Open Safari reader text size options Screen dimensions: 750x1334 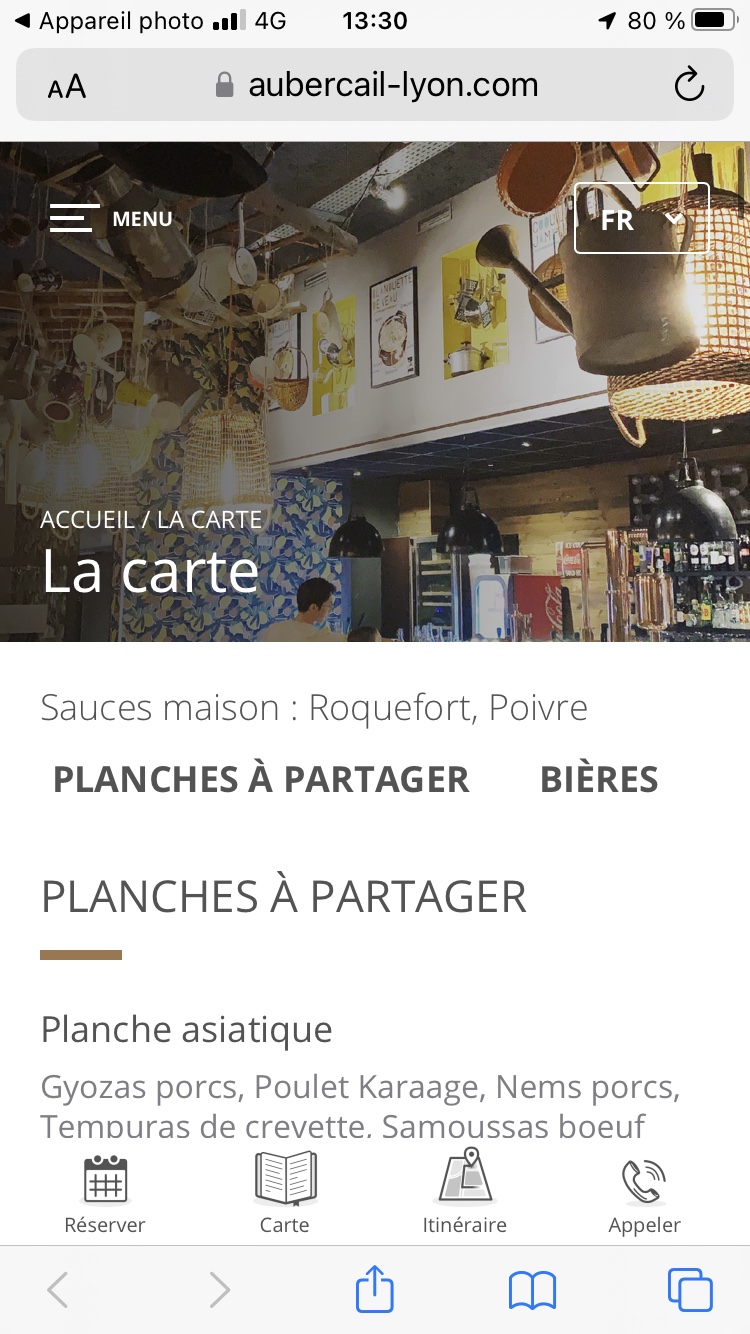(67, 87)
